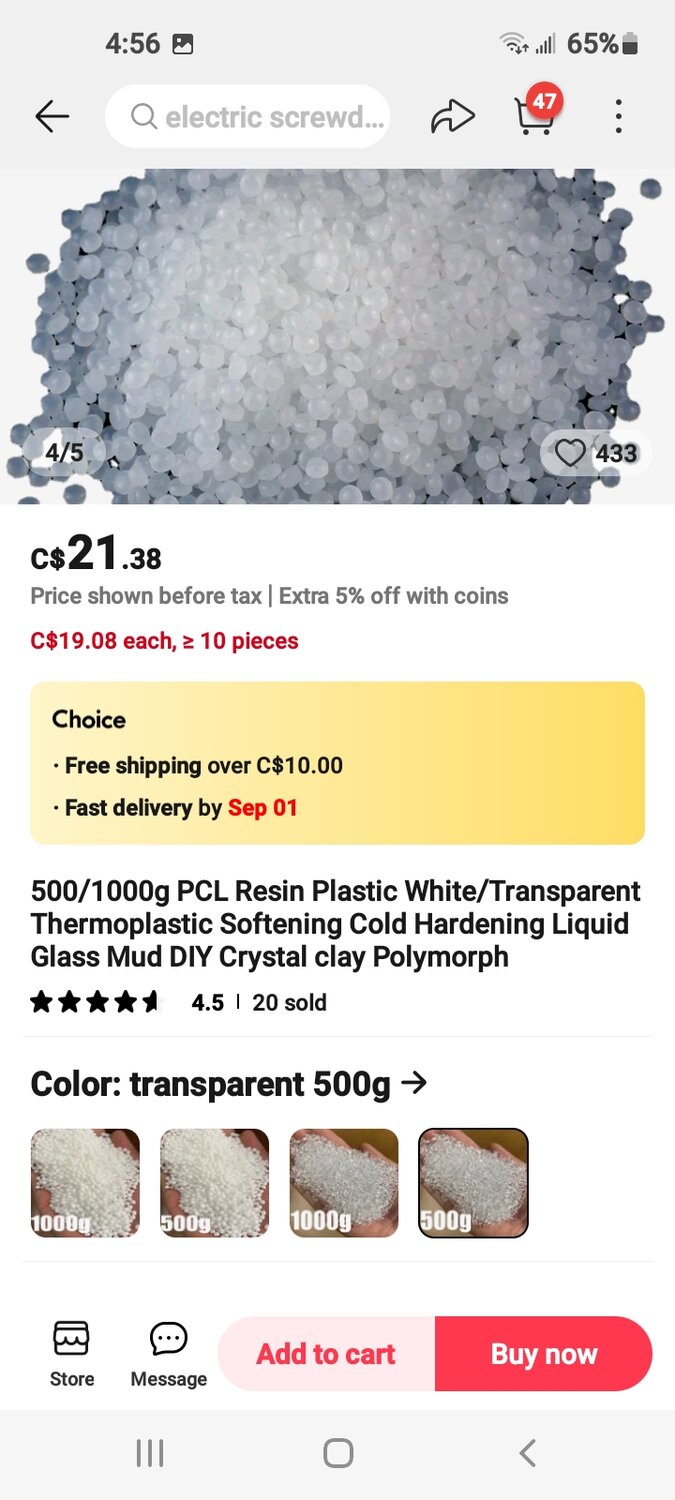Image resolution: width=675 pixels, height=1500 pixels.
Task: Add to cart
Action: click(x=326, y=1354)
